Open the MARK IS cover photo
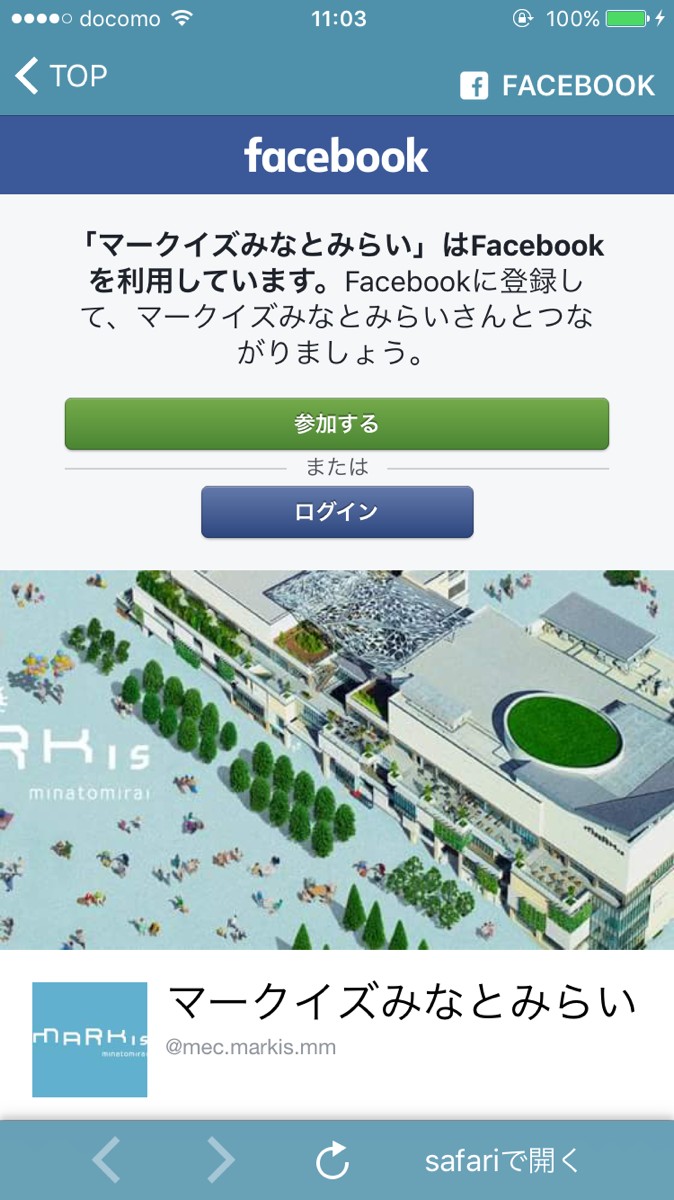 pyautogui.click(x=337, y=760)
